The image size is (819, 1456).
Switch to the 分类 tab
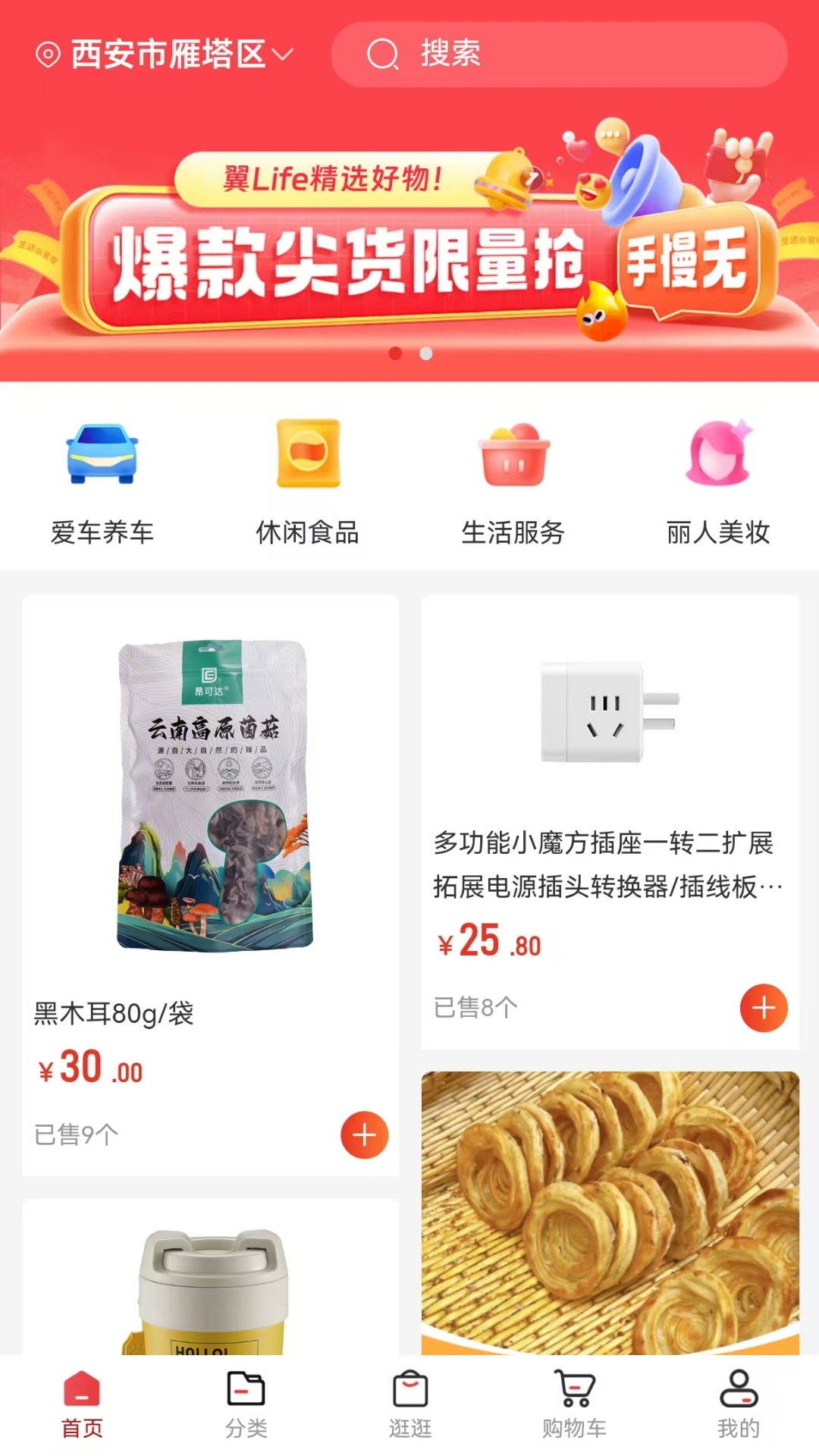[x=246, y=1404]
